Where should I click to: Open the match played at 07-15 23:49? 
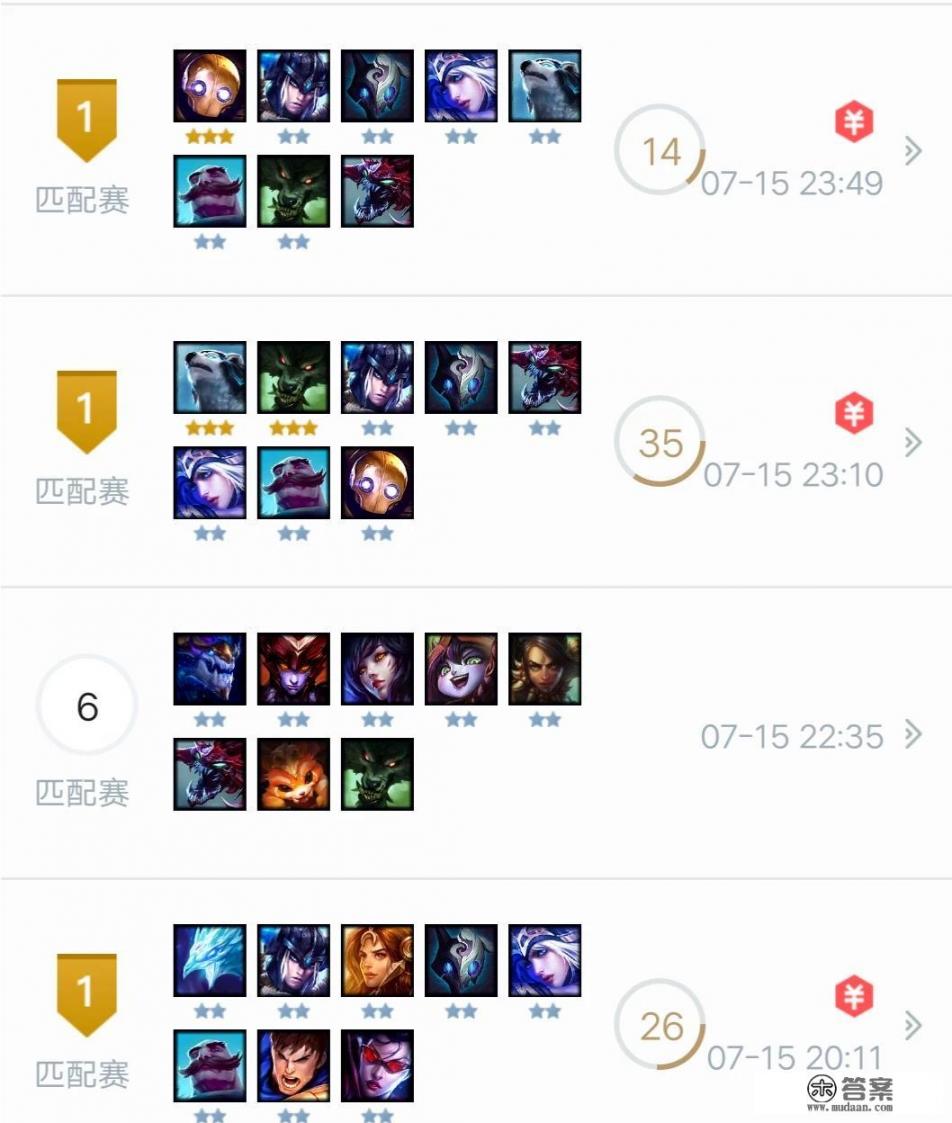click(x=911, y=151)
